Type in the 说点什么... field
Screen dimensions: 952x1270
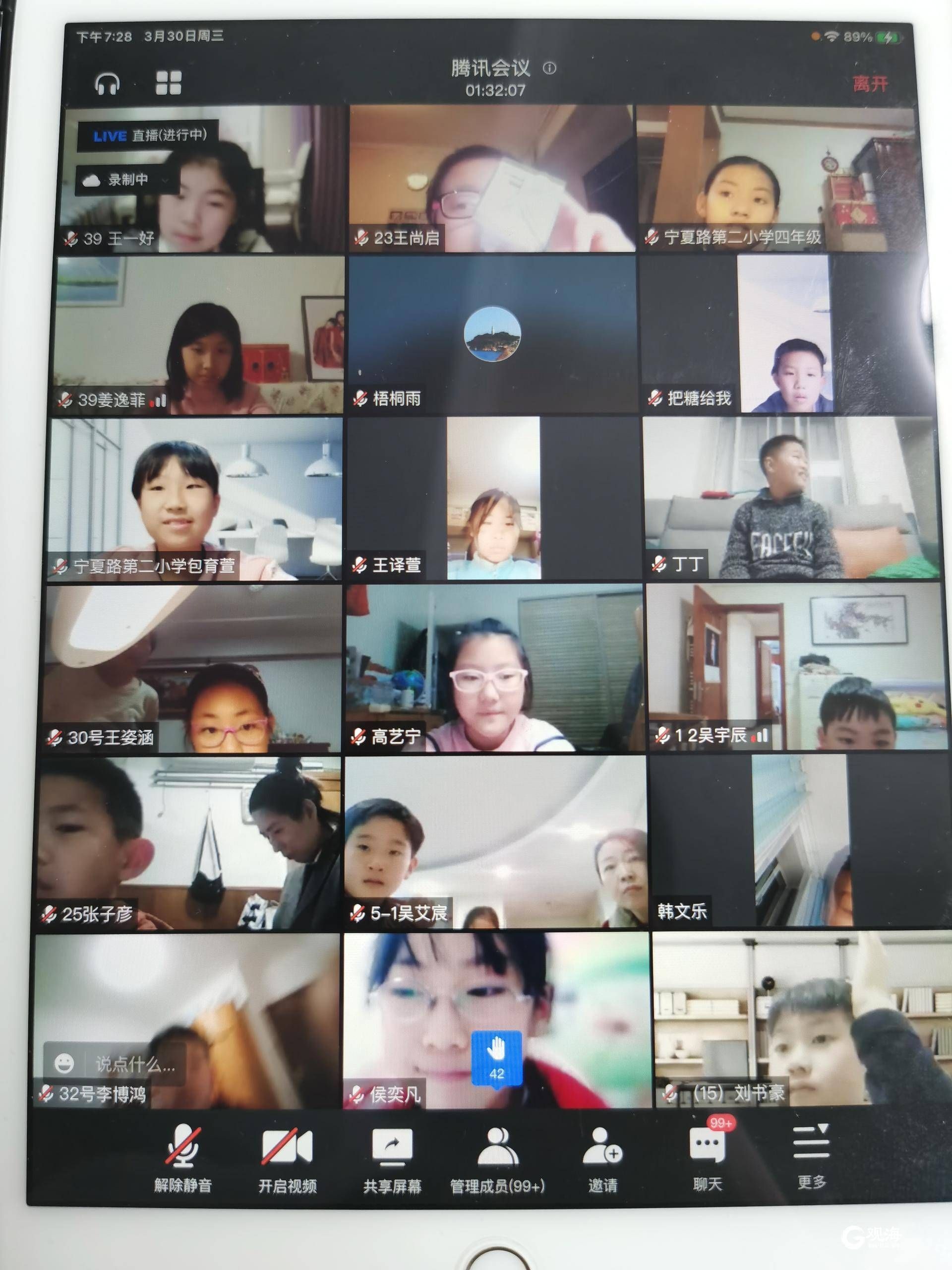pyautogui.click(x=135, y=1065)
